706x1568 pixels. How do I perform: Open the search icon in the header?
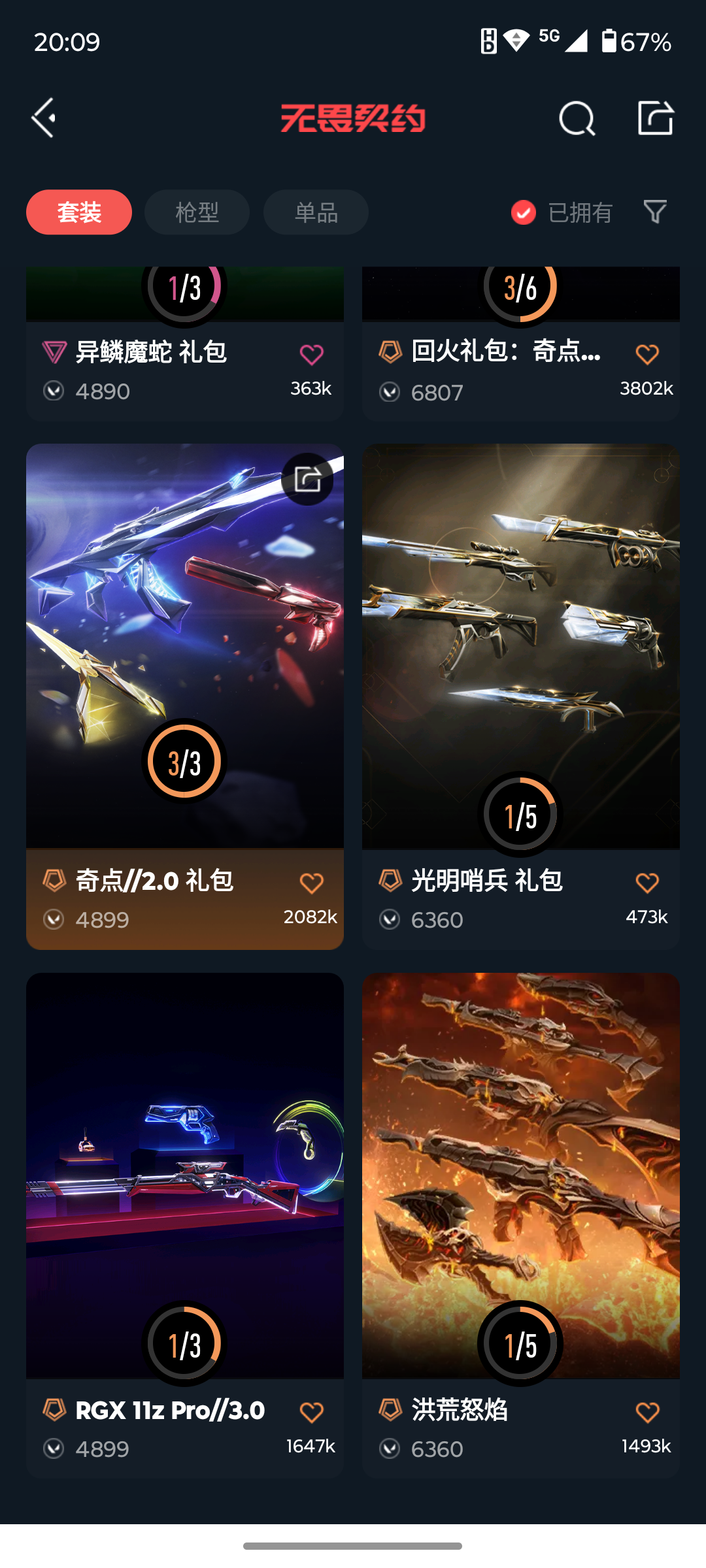click(x=577, y=118)
